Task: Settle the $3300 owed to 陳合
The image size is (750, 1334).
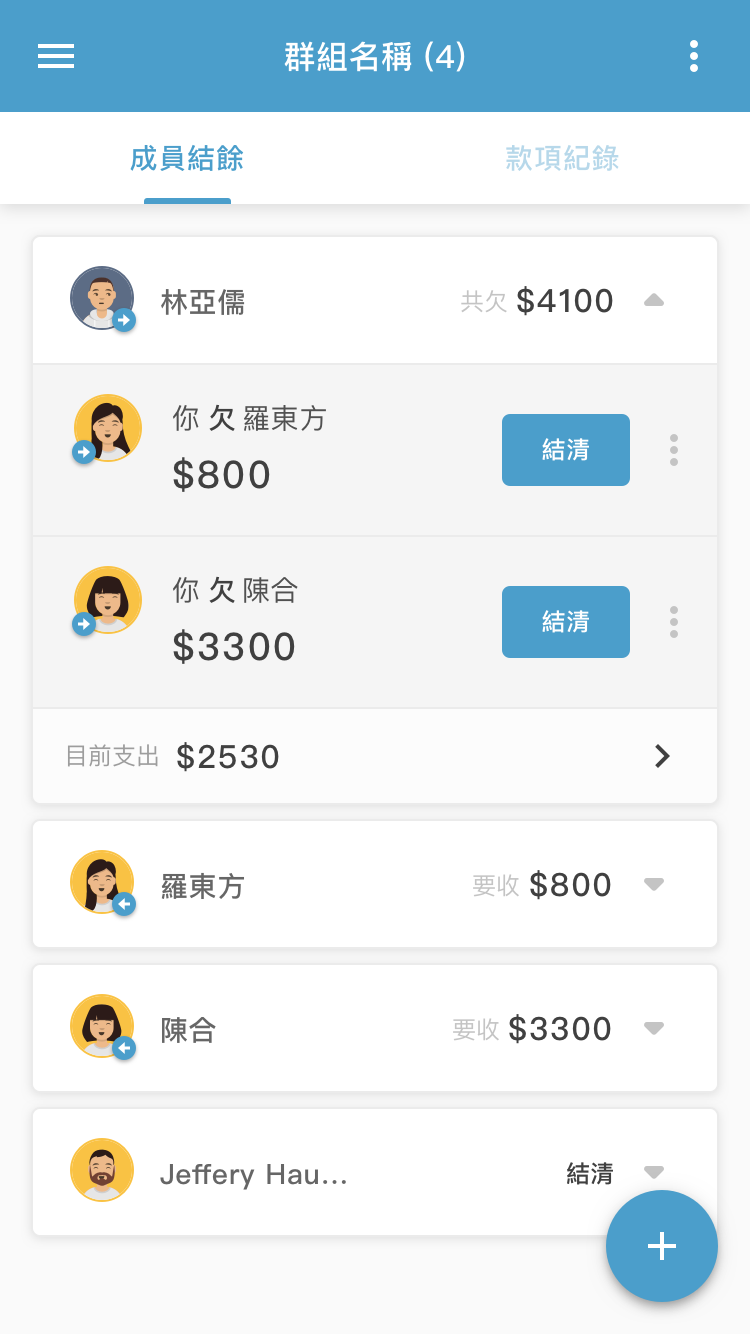Action: pyautogui.click(x=565, y=622)
